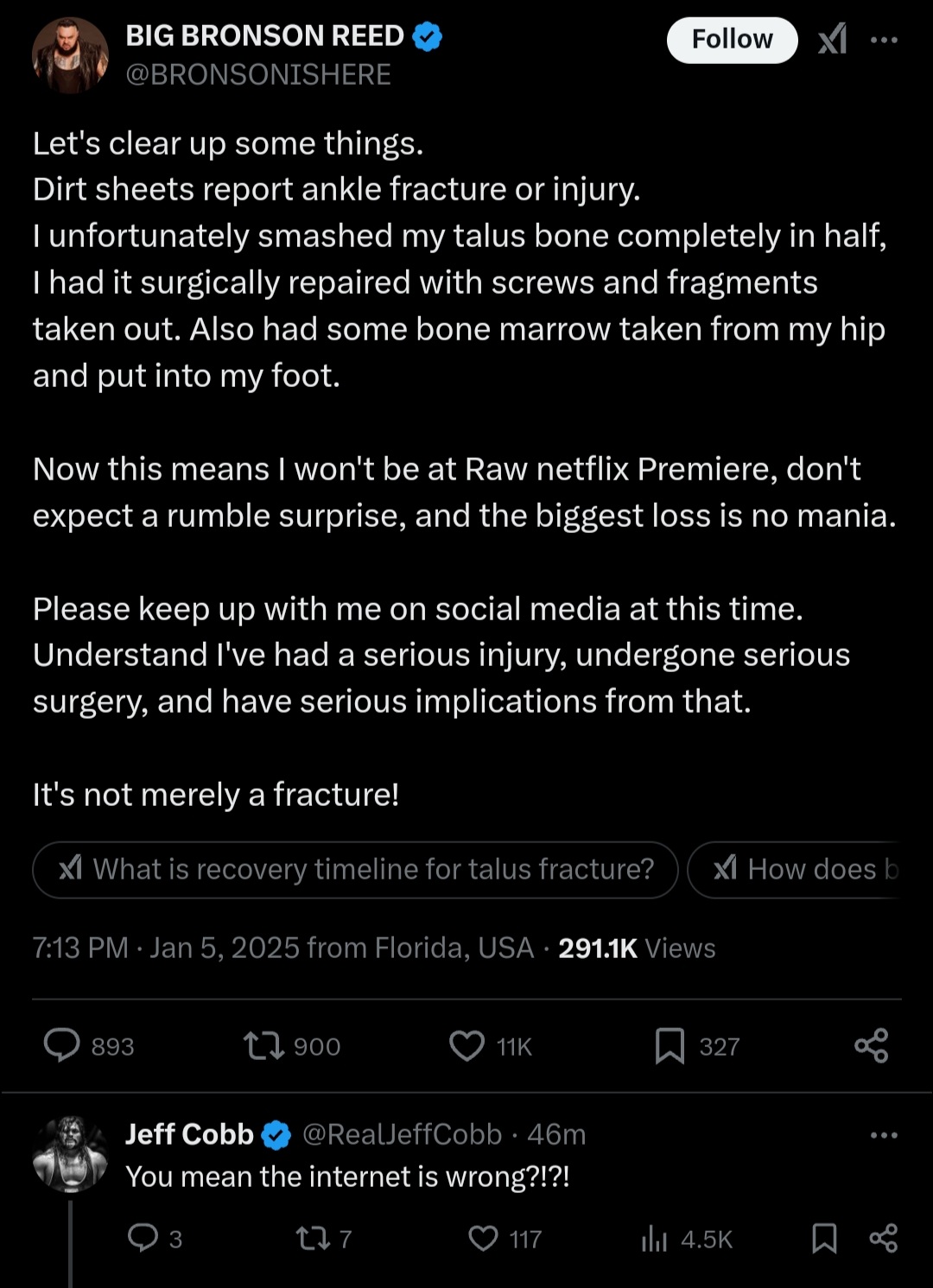
Task: Bookmark Bronson Reed's post
Action: point(670,1045)
